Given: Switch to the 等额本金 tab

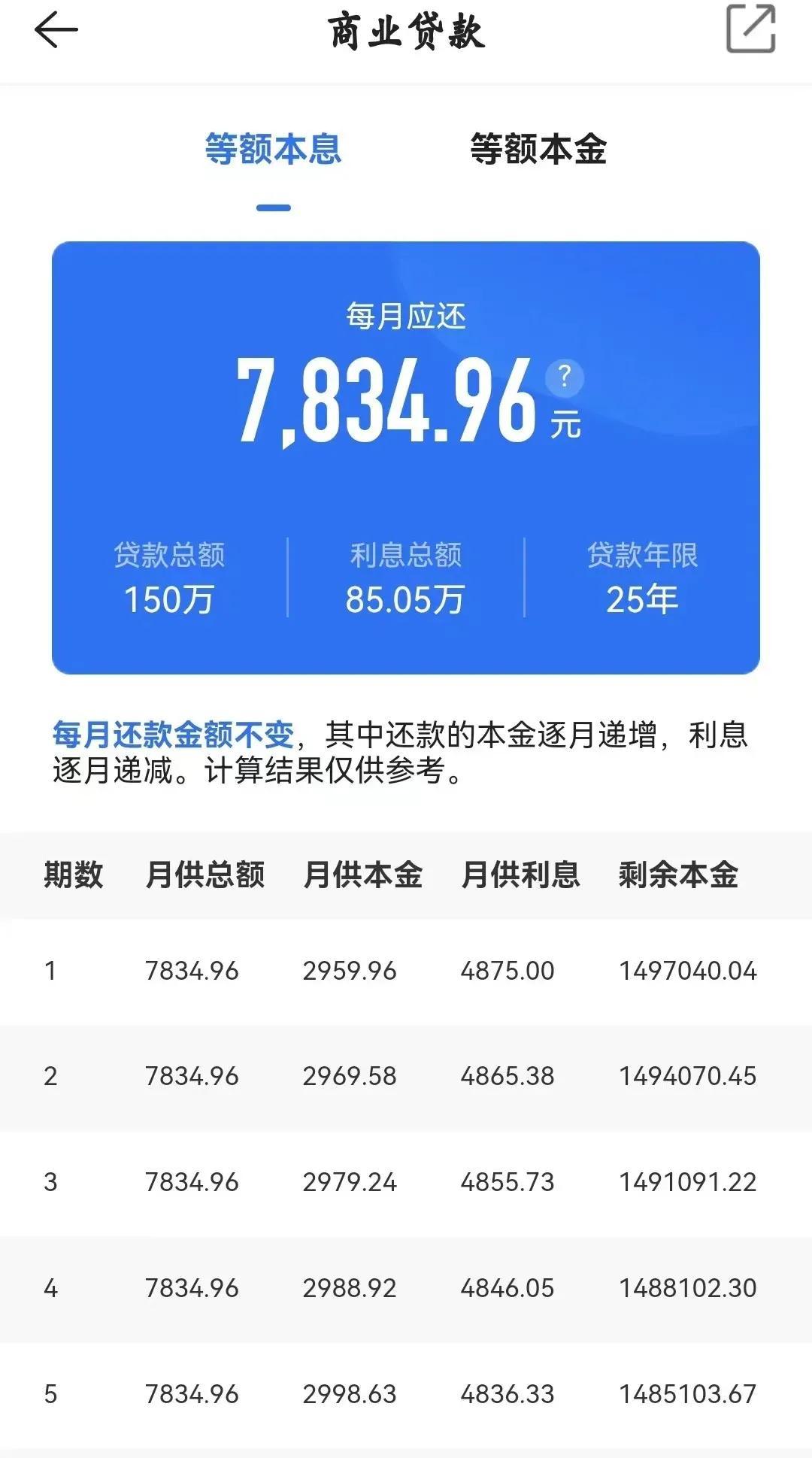Looking at the screenshot, I should (x=538, y=149).
